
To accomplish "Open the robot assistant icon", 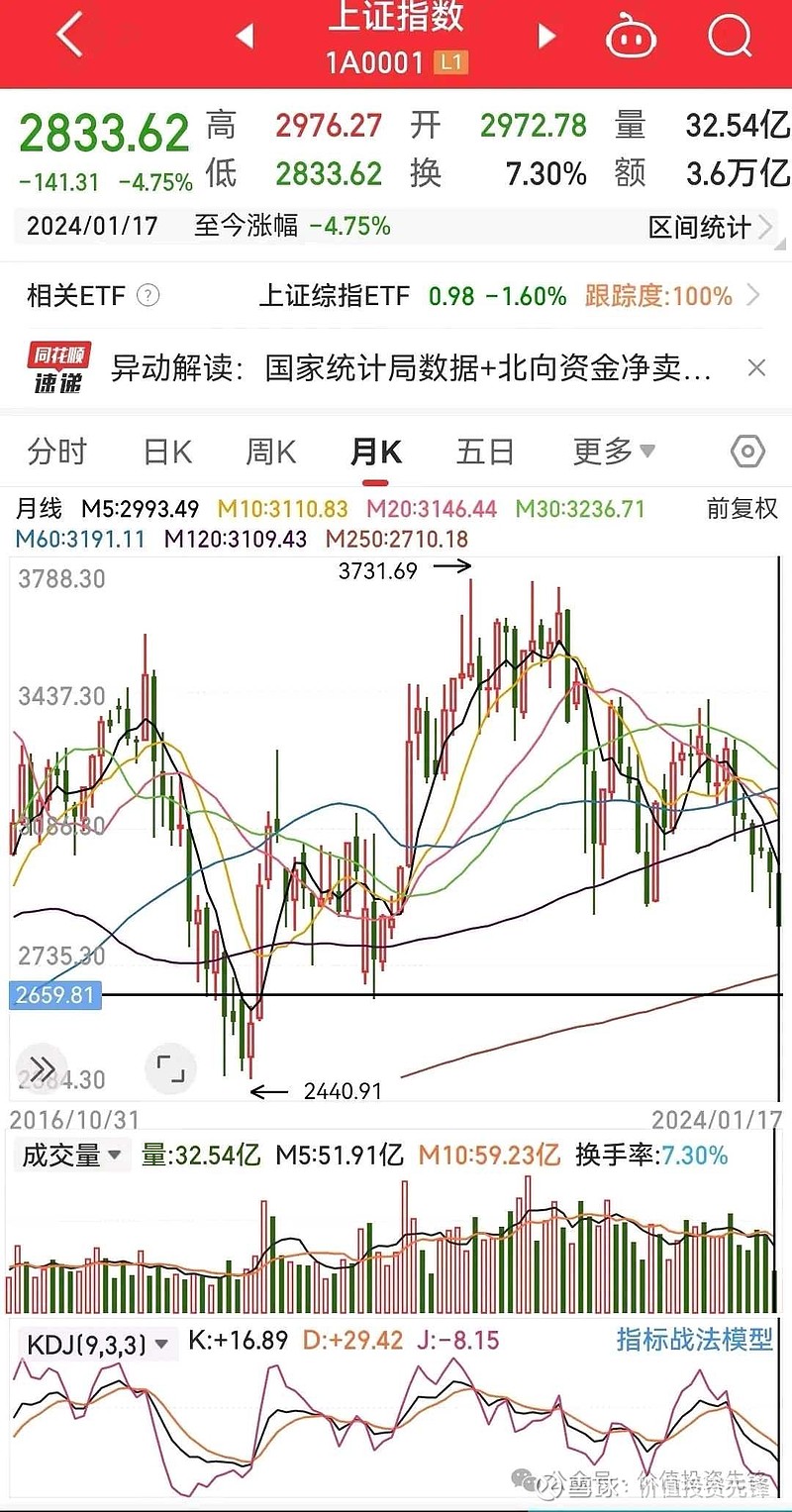I will (632, 37).
